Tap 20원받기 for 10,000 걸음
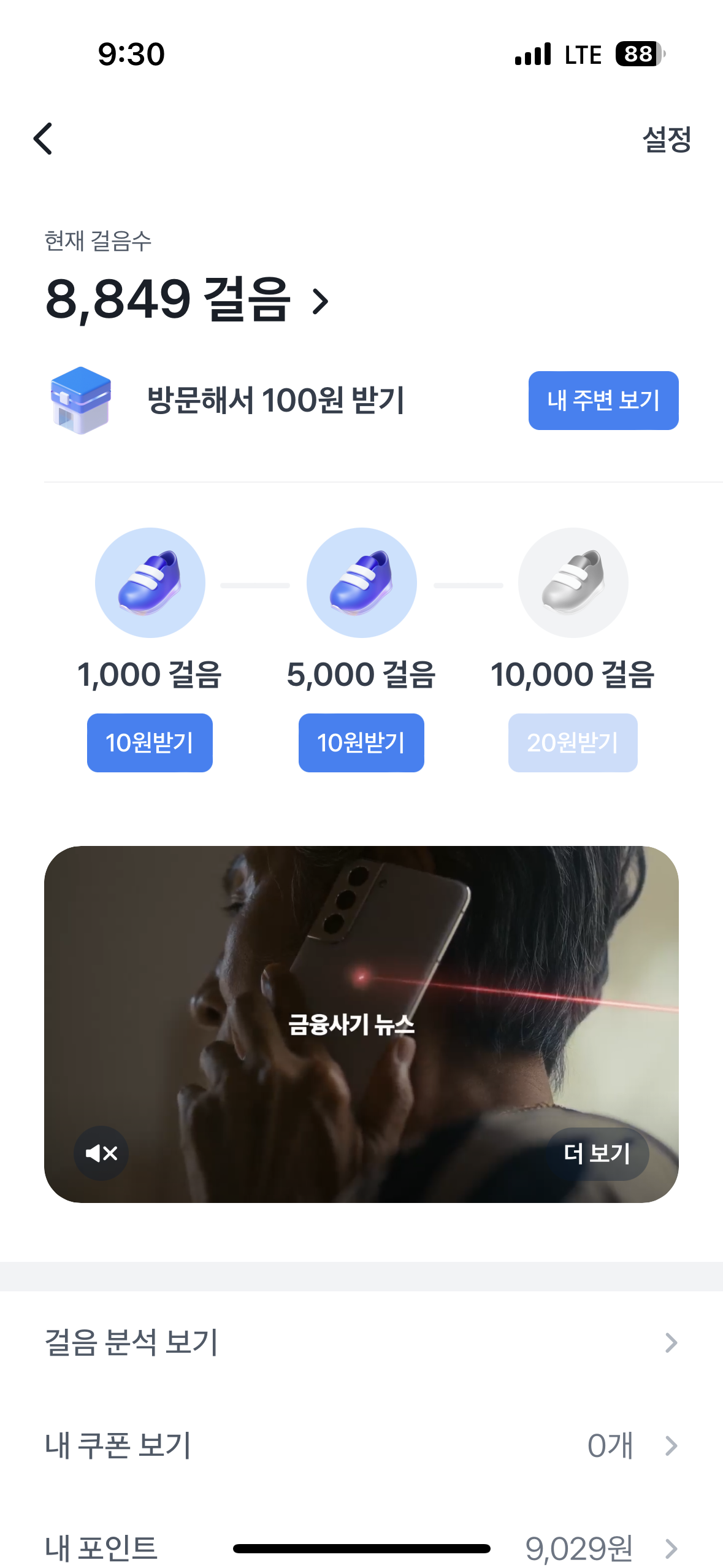This screenshot has height=1568, width=723. pyautogui.click(x=572, y=742)
